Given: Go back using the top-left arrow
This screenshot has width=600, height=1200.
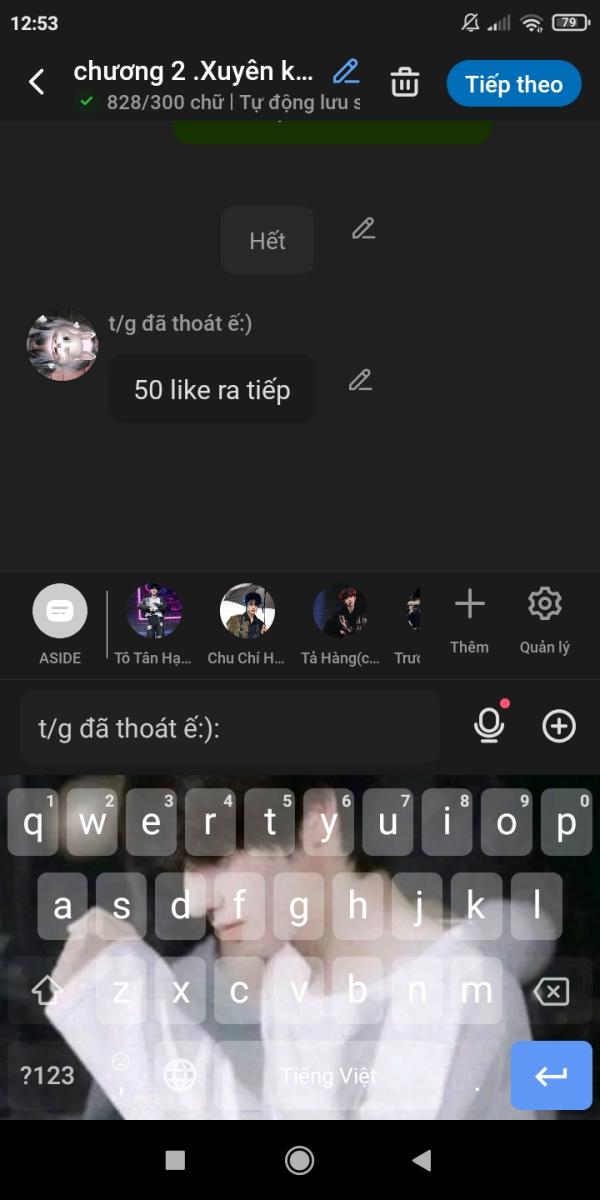Looking at the screenshot, I should coord(37,82).
